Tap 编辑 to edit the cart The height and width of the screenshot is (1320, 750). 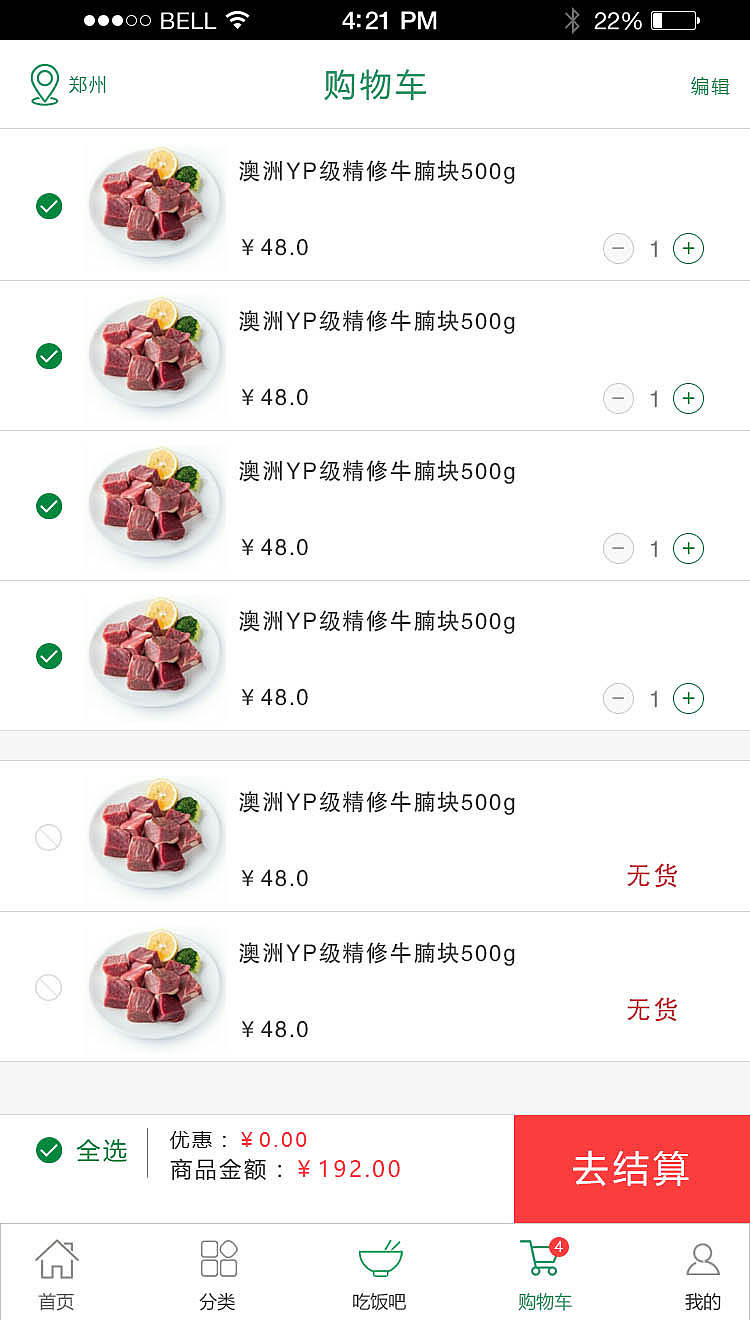710,86
